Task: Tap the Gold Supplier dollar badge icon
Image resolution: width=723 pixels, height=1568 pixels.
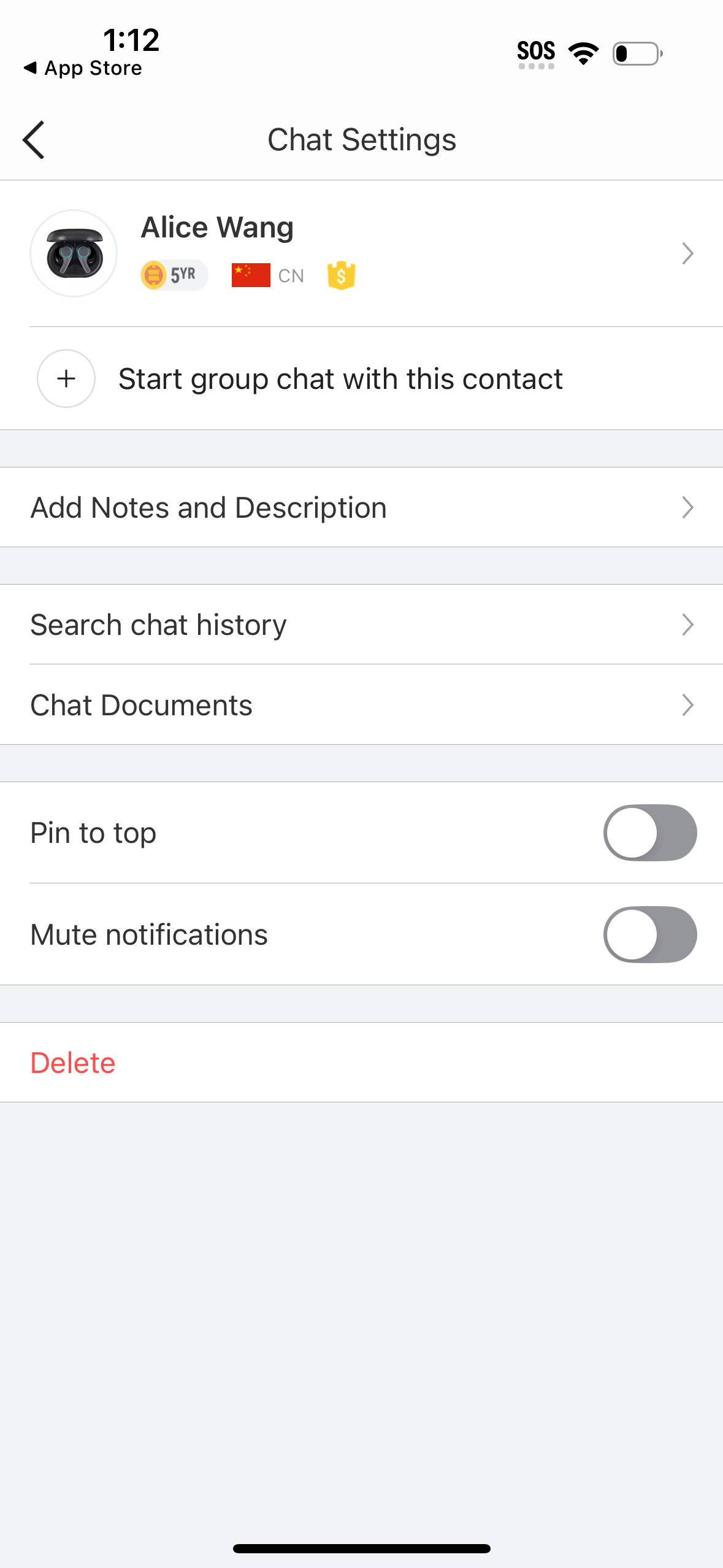Action: click(x=342, y=274)
